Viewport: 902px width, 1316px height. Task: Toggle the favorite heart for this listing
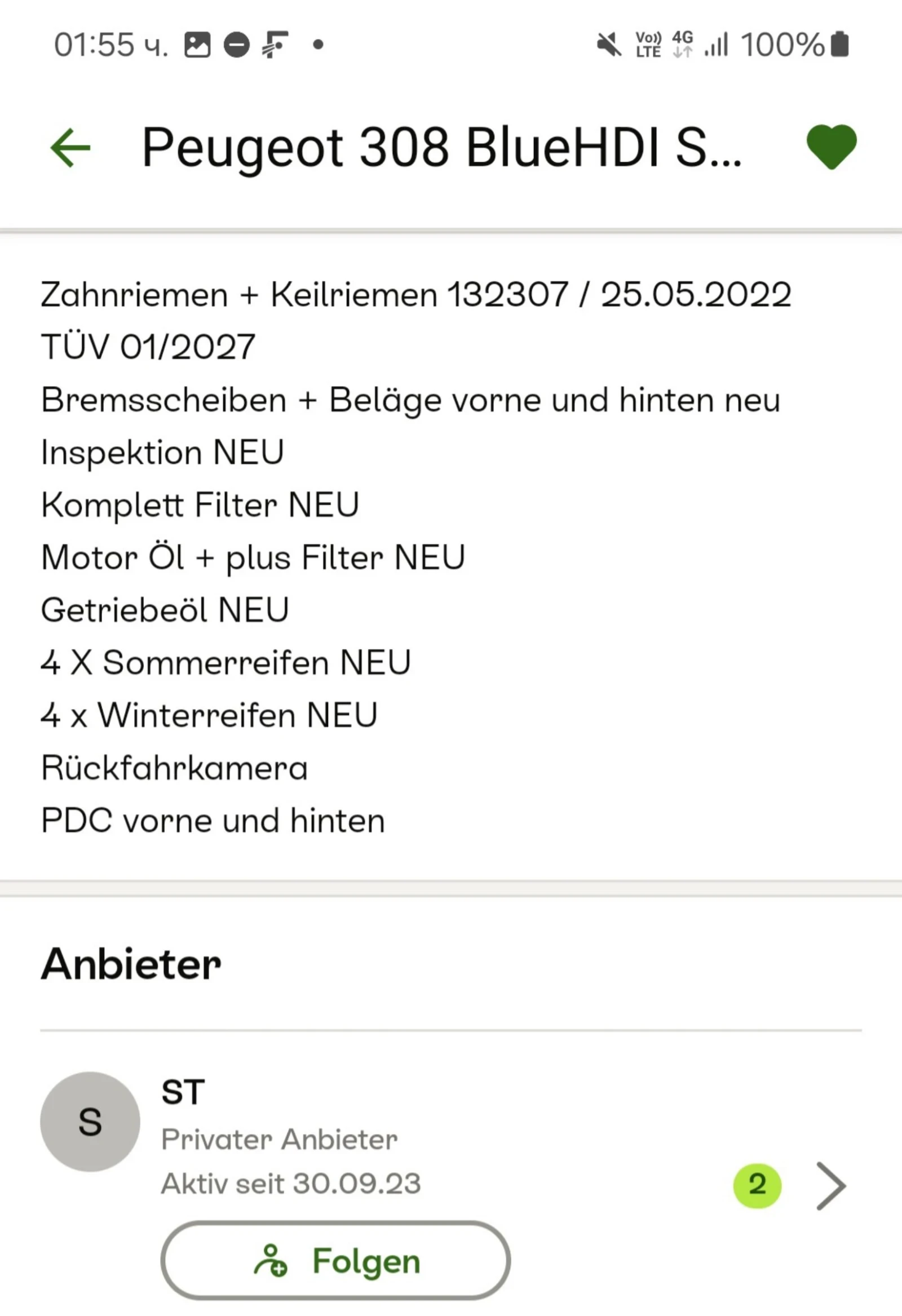click(x=831, y=148)
